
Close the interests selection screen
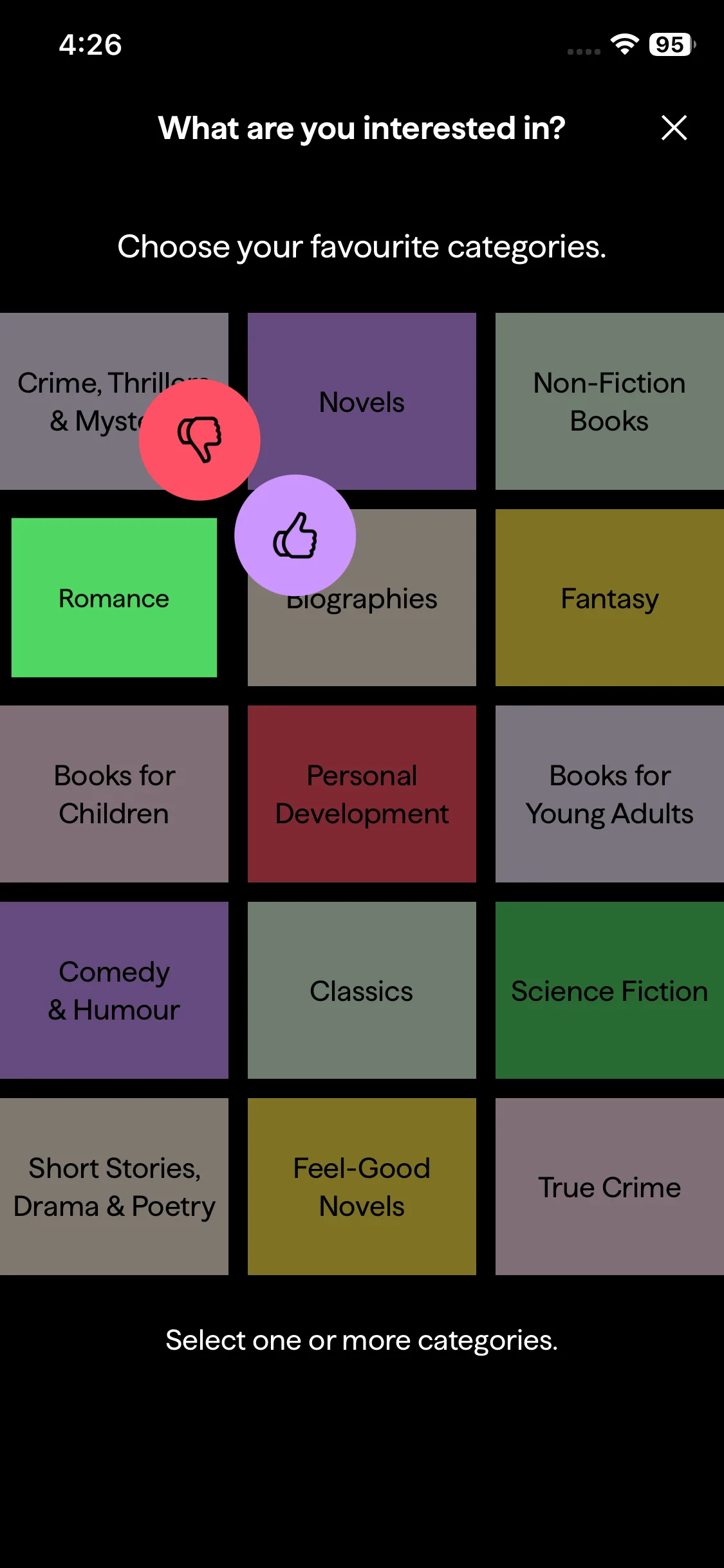[x=674, y=127]
